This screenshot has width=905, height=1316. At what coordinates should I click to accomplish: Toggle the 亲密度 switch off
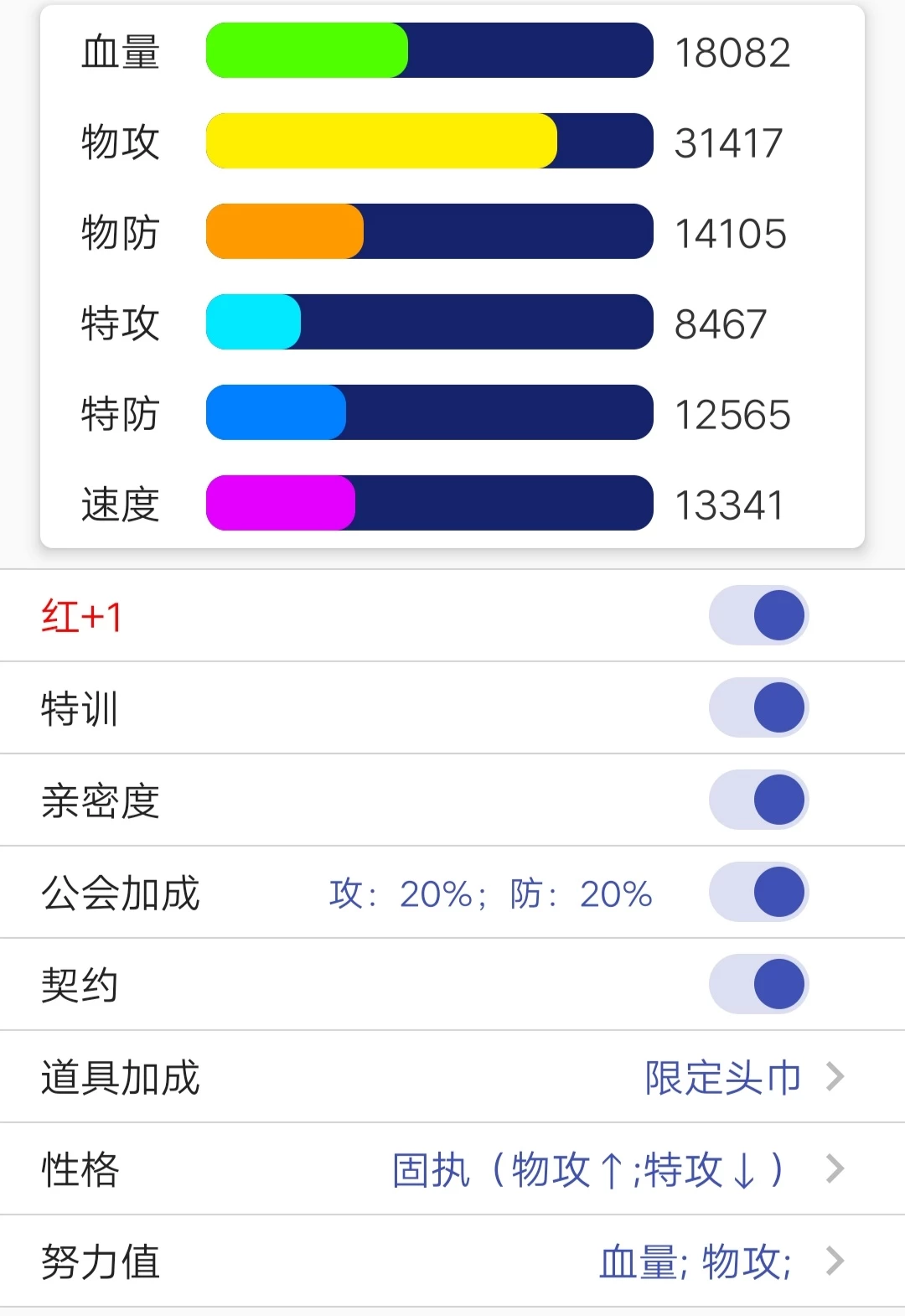tap(758, 800)
